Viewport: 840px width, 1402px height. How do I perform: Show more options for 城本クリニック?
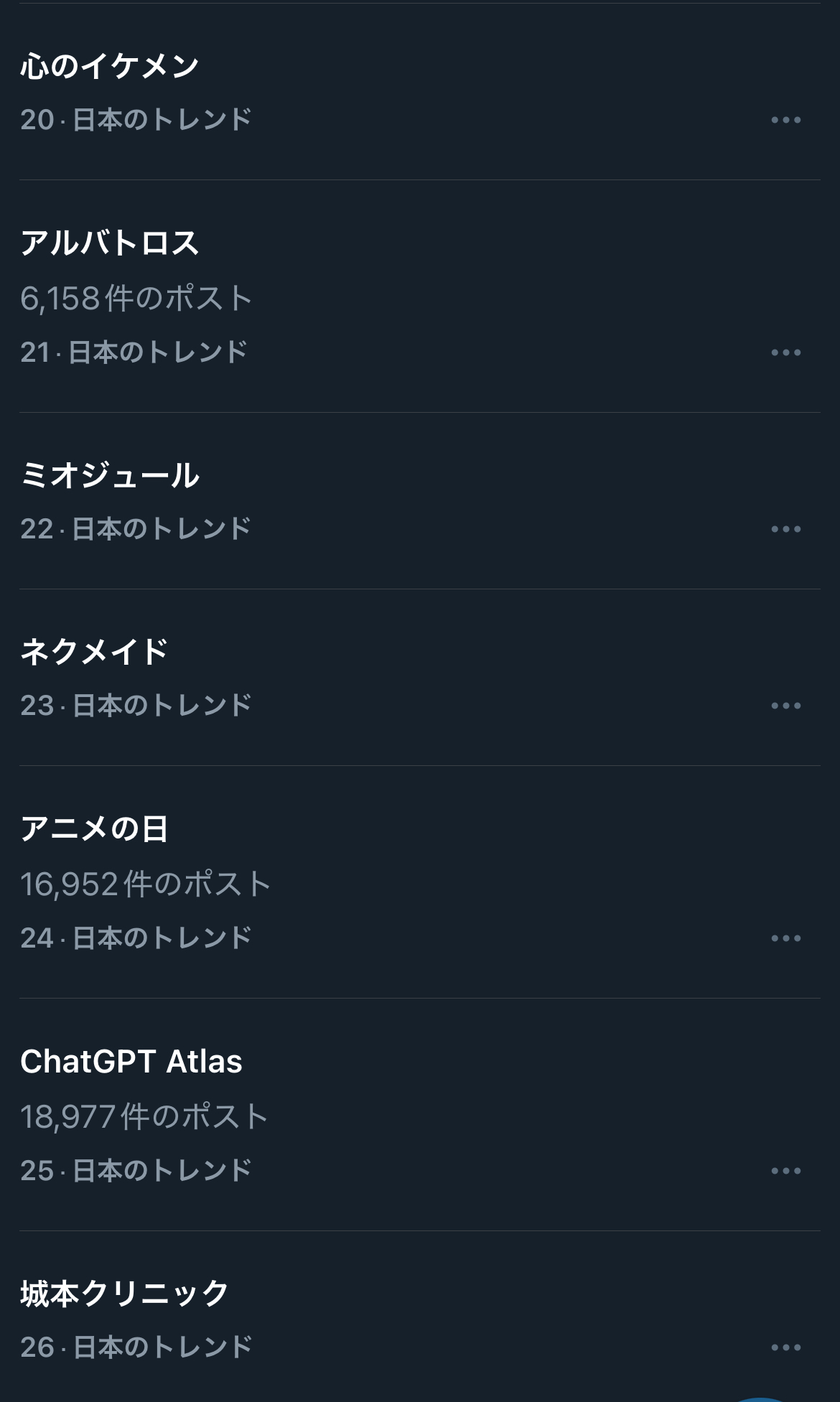point(785,1347)
